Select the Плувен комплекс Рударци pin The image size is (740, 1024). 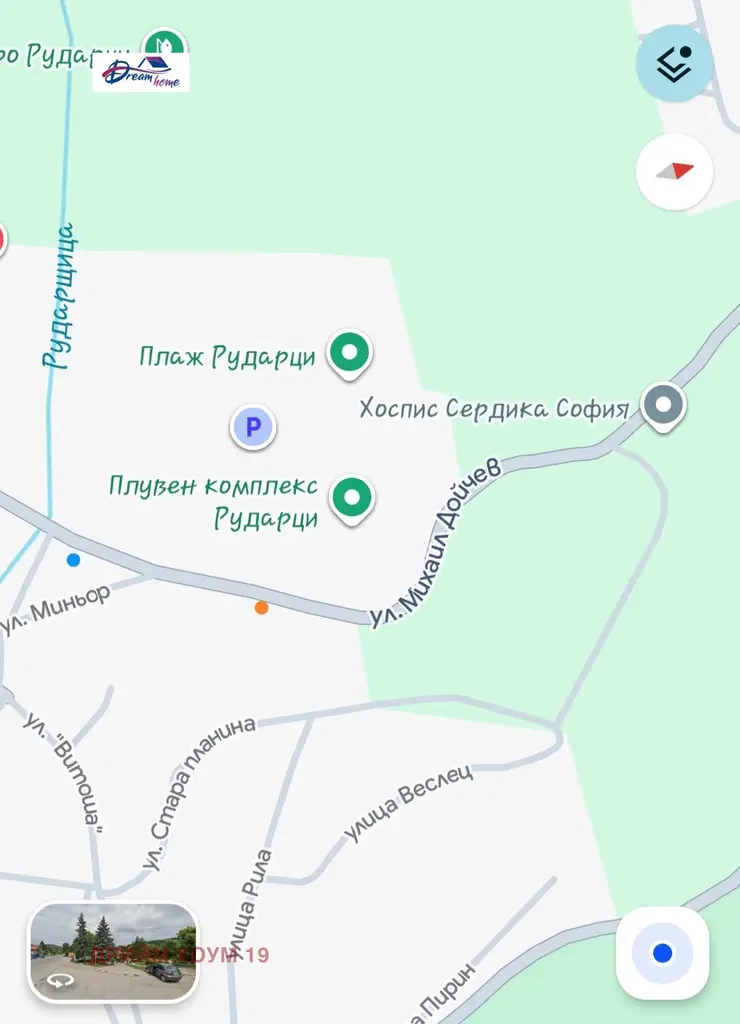(x=352, y=500)
